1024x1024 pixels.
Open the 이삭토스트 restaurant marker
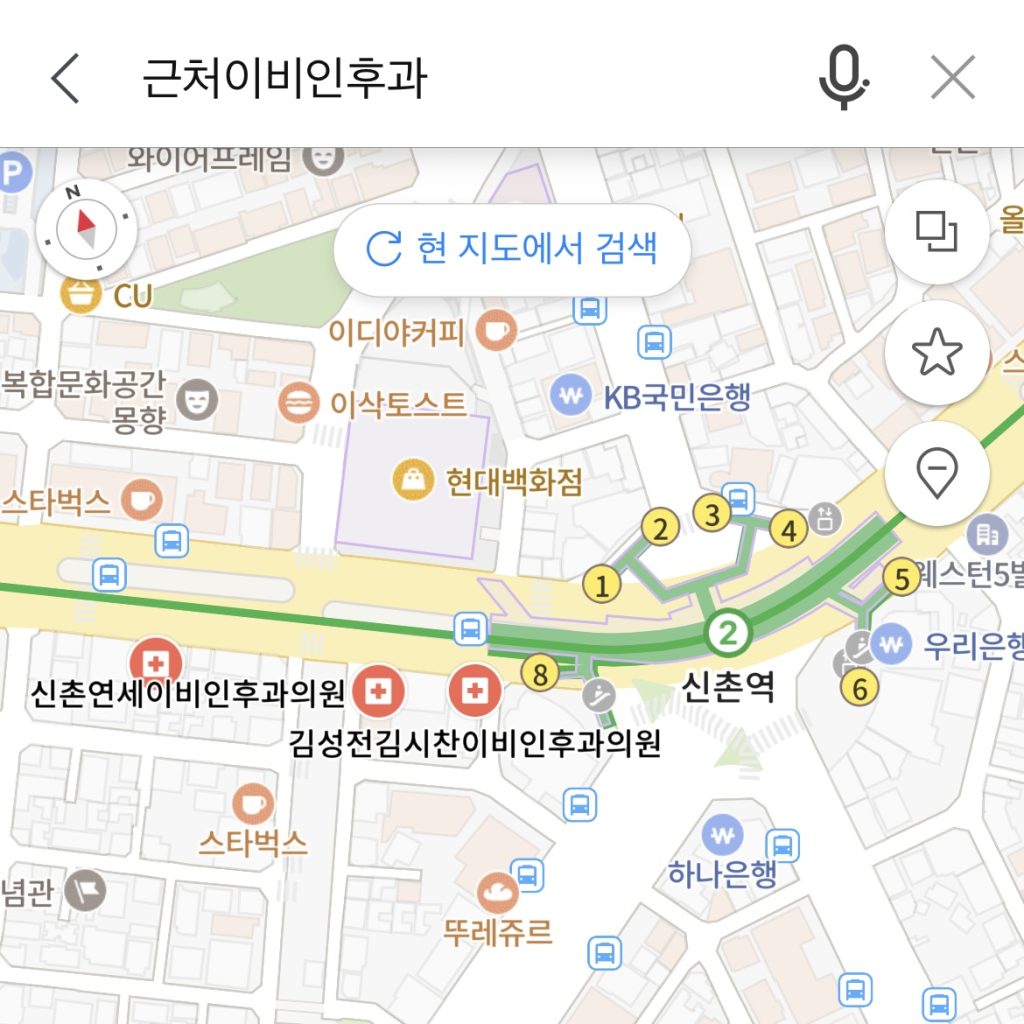tap(297, 402)
